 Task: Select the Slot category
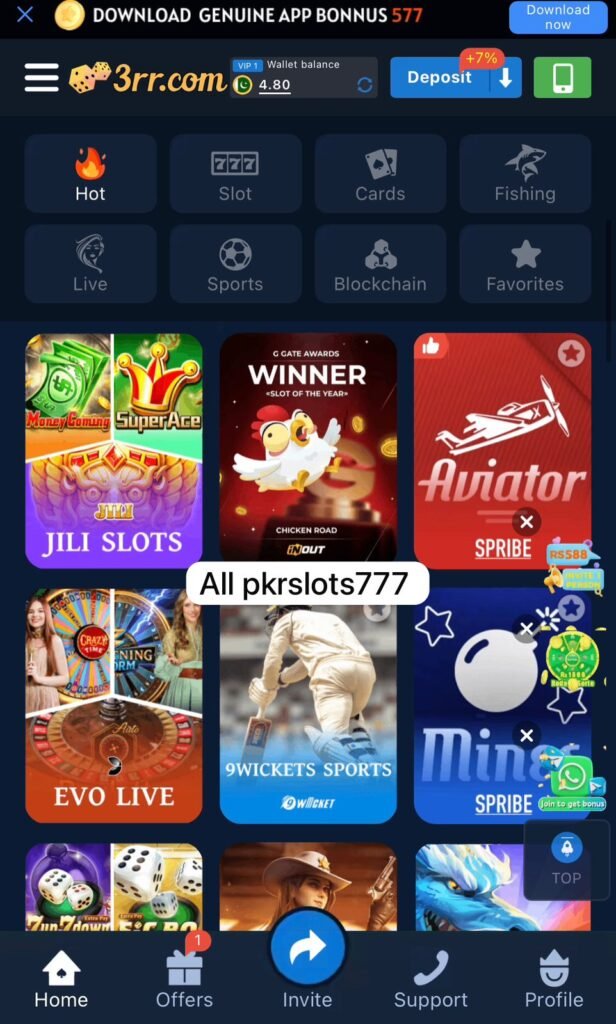[235, 175]
